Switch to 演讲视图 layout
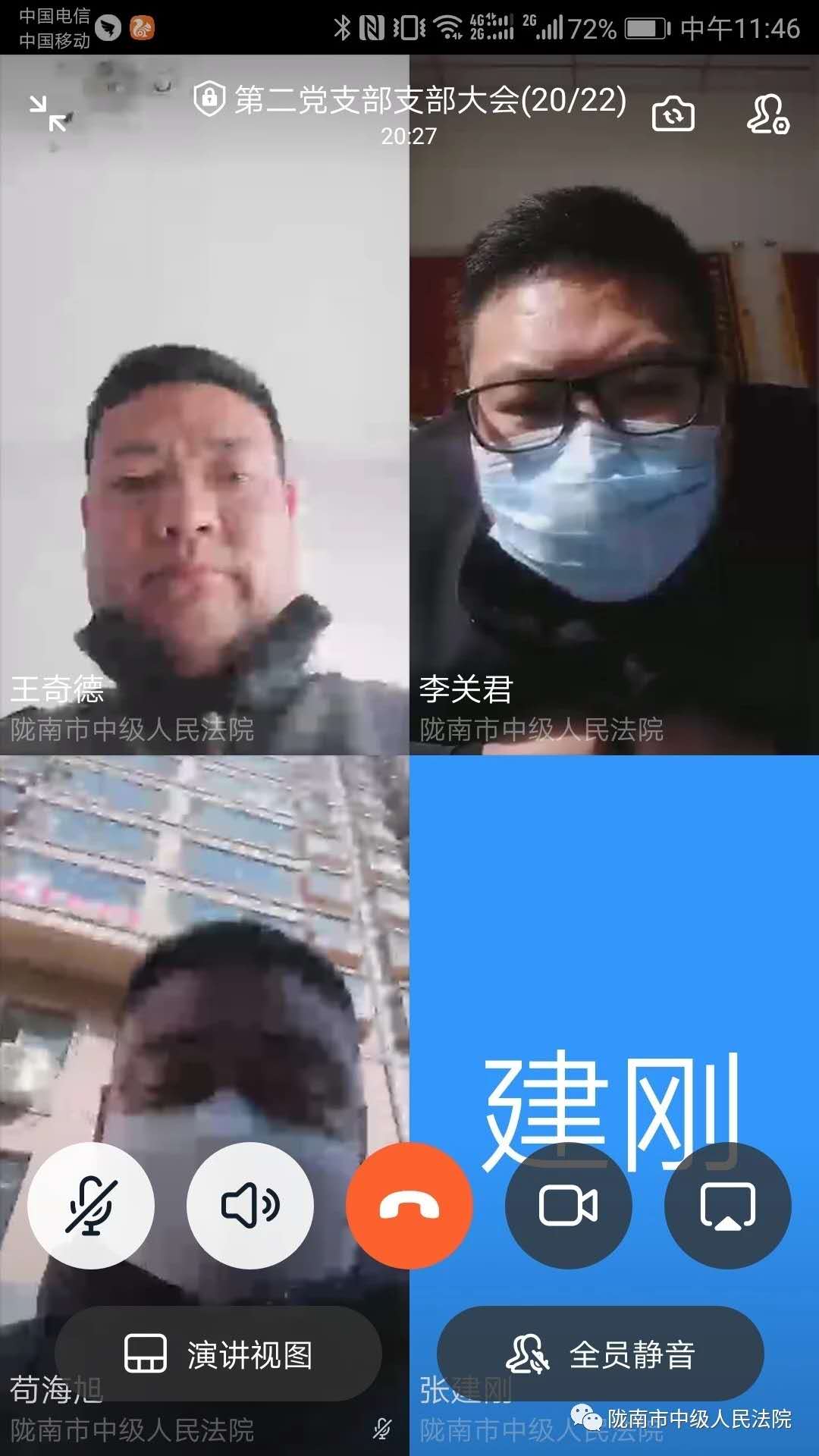This screenshot has width=819, height=1456. [x=218, y=1354]
